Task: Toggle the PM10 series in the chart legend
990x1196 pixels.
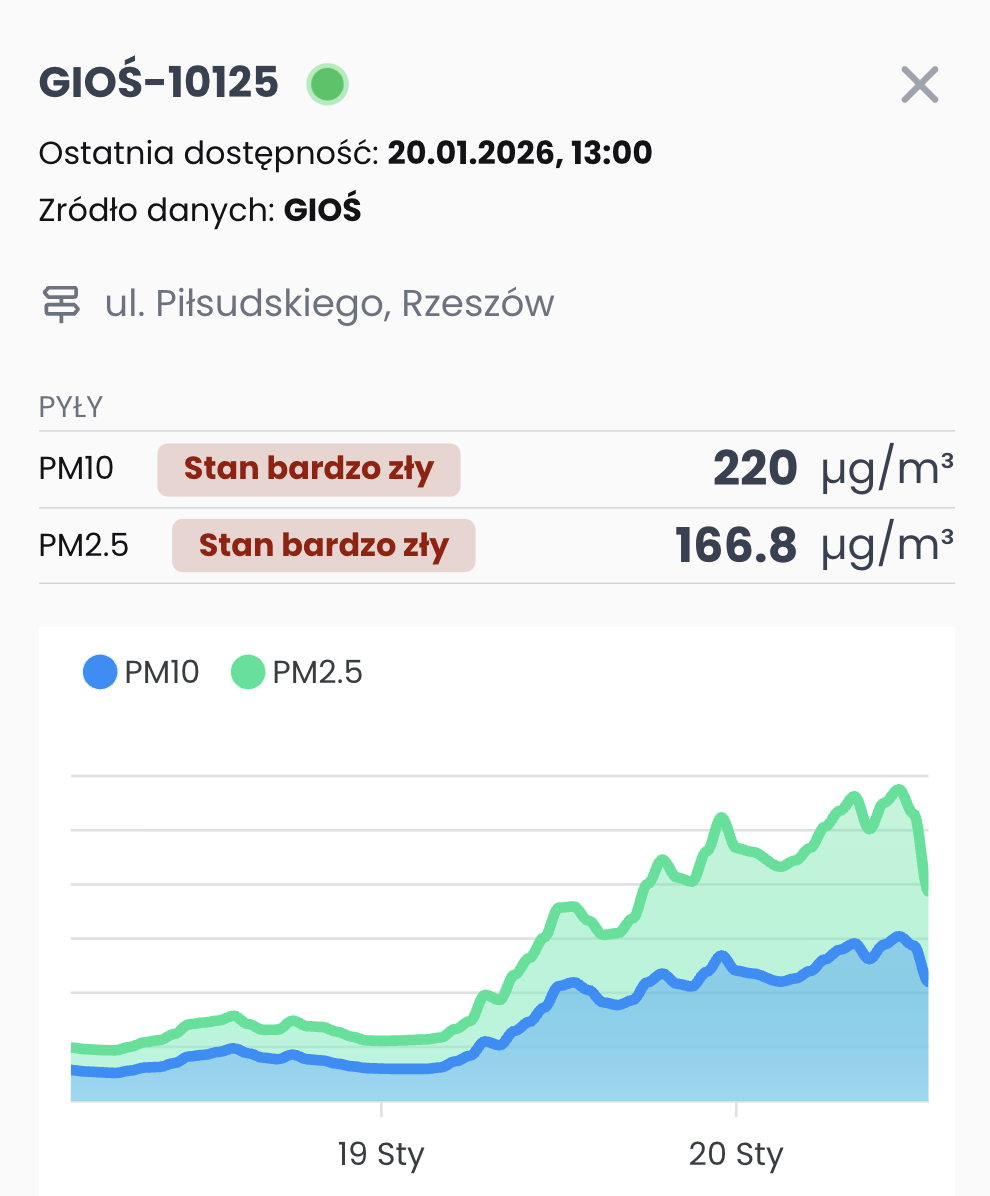Action: pyautogui.click(x=140, y=671)
